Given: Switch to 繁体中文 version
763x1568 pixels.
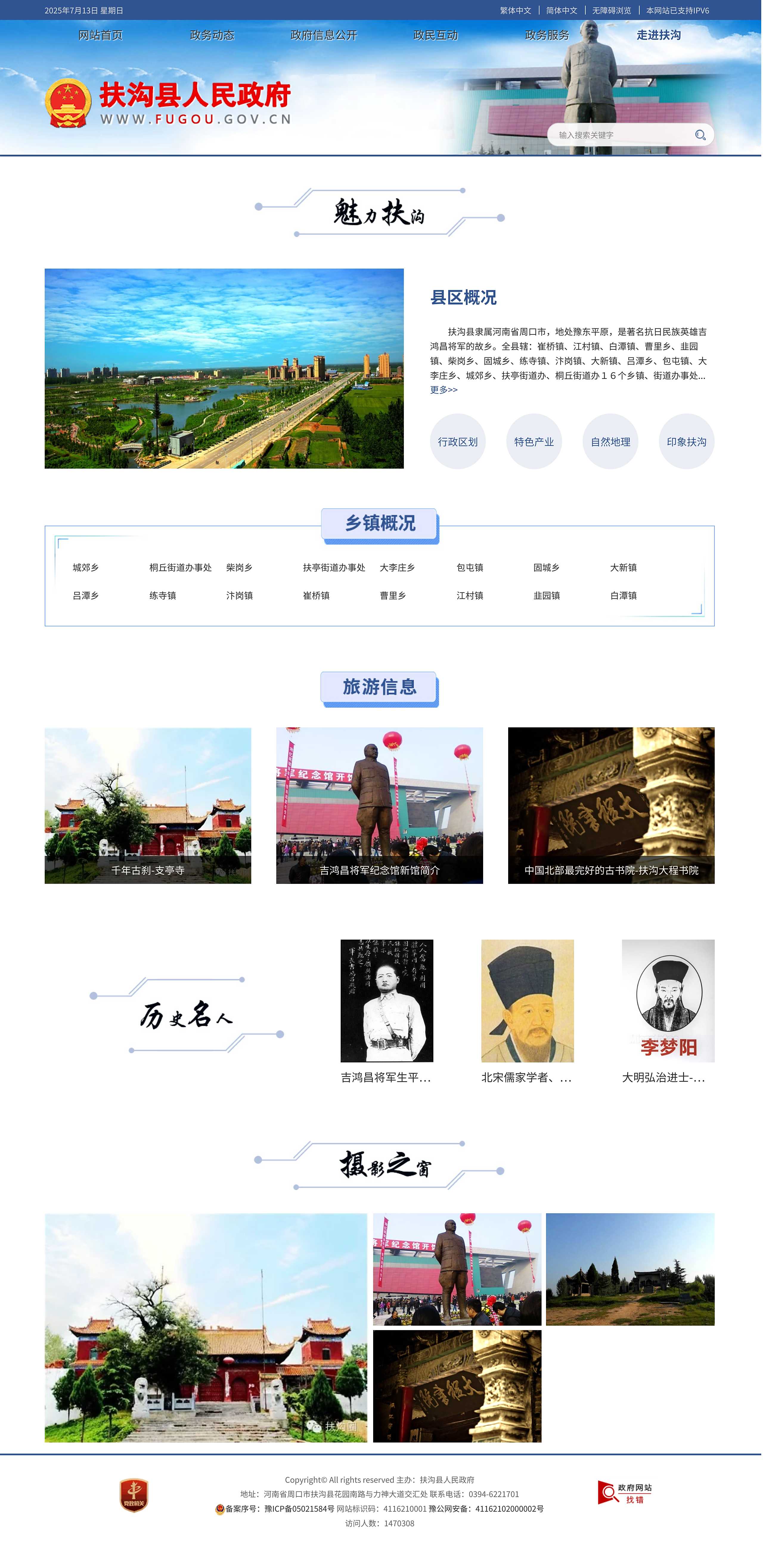Looking at the screenshot, I should [x=516, y=10].
